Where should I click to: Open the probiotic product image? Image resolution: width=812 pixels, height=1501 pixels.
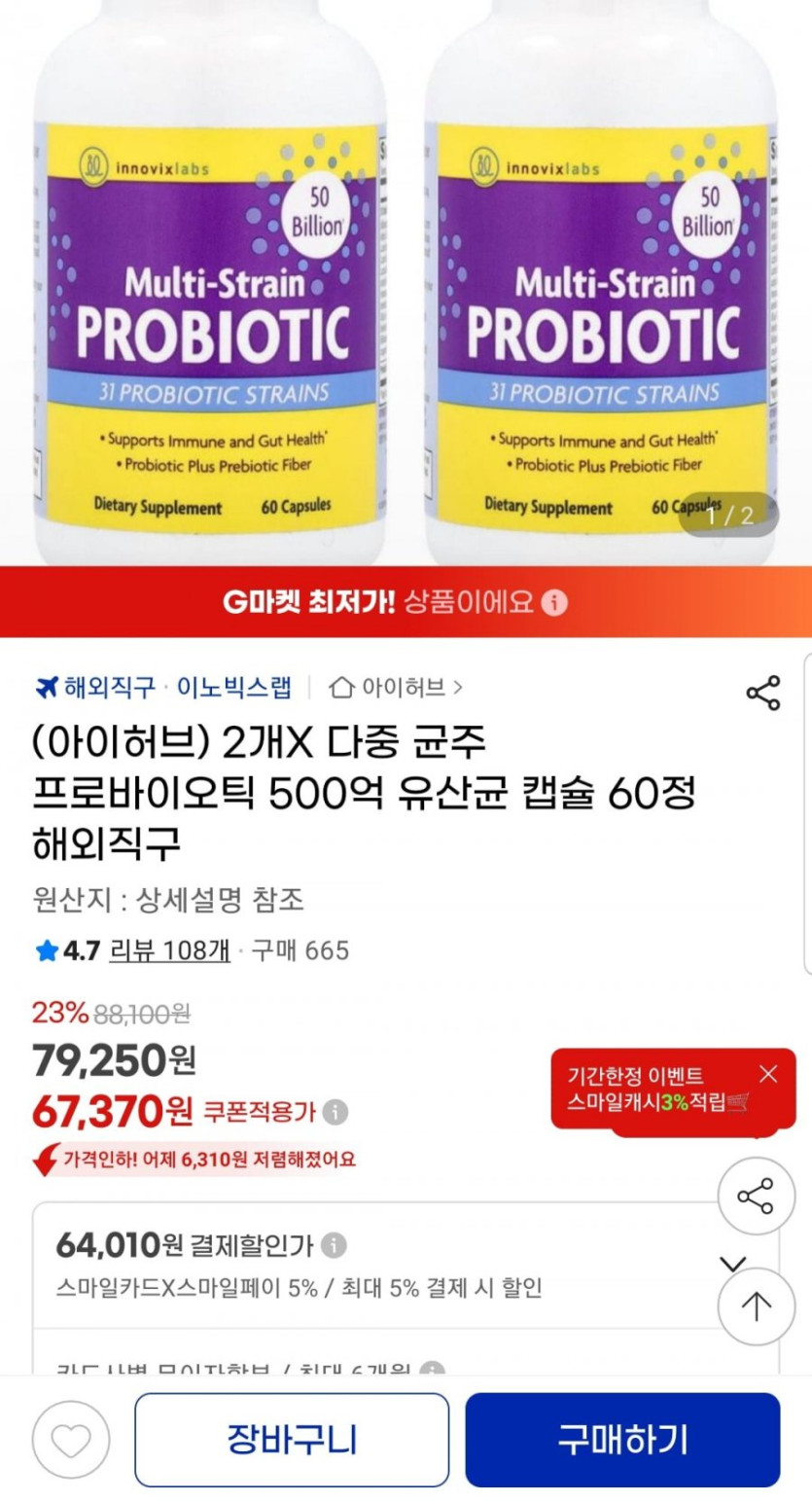pos(406,282)
